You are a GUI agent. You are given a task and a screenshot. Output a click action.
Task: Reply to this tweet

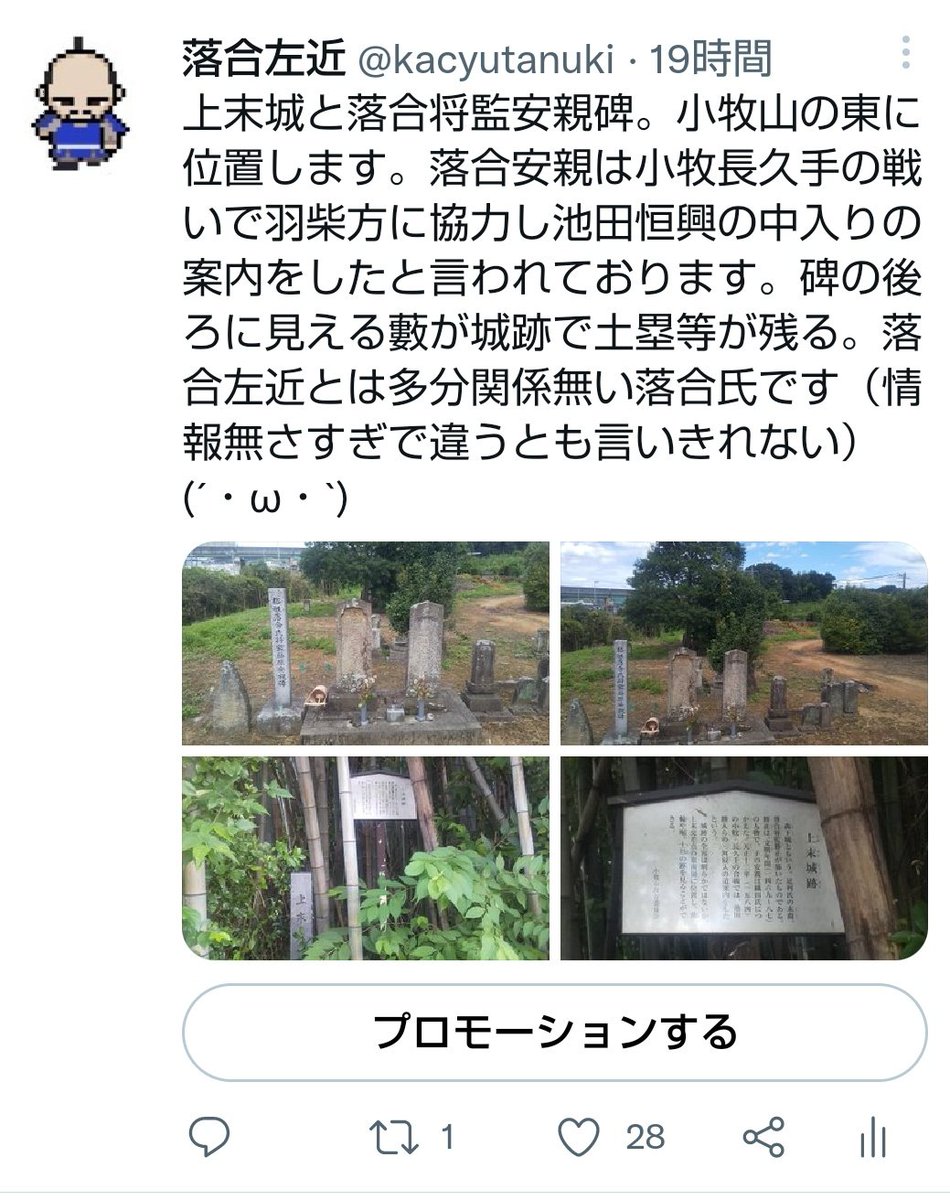[x=208, y=1137]
